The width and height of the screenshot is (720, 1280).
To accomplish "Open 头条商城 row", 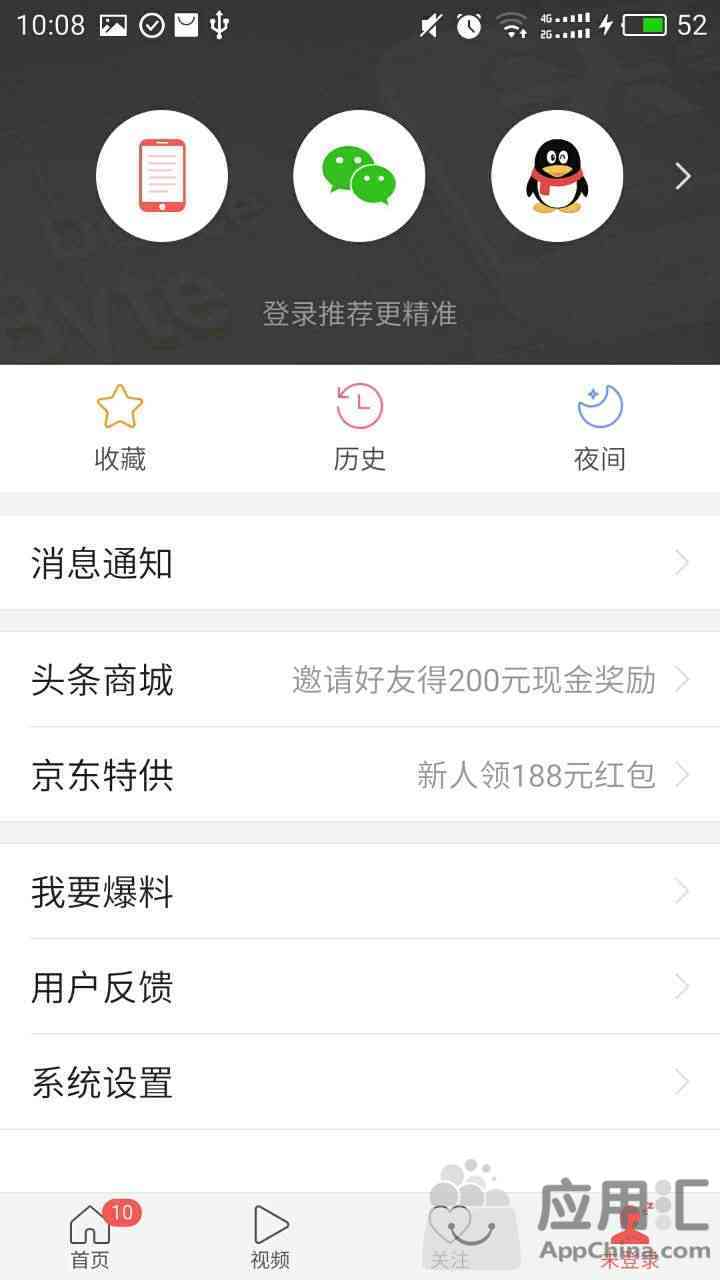I will [x=360, y=680].
